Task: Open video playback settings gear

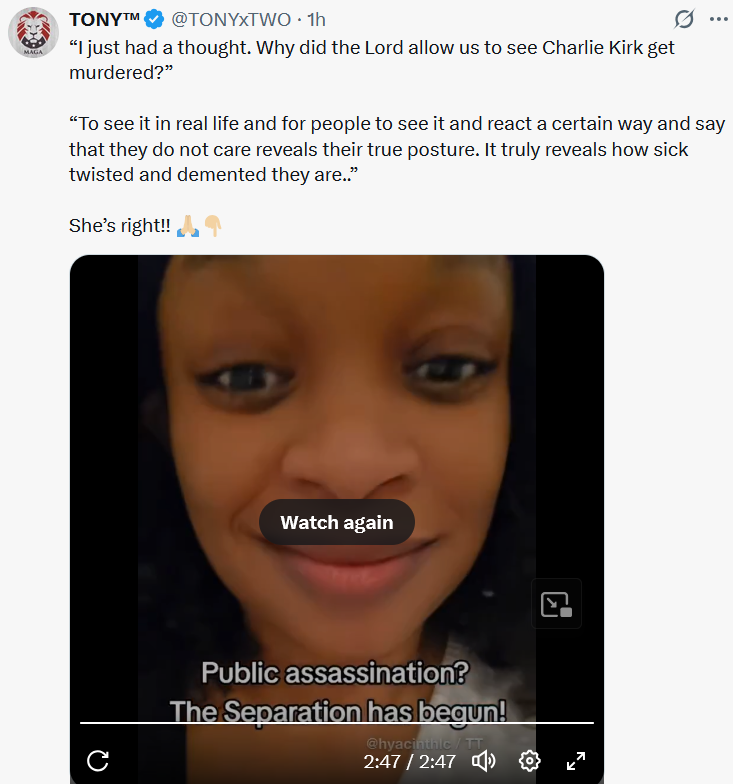Action: click(x=530, y=761)
